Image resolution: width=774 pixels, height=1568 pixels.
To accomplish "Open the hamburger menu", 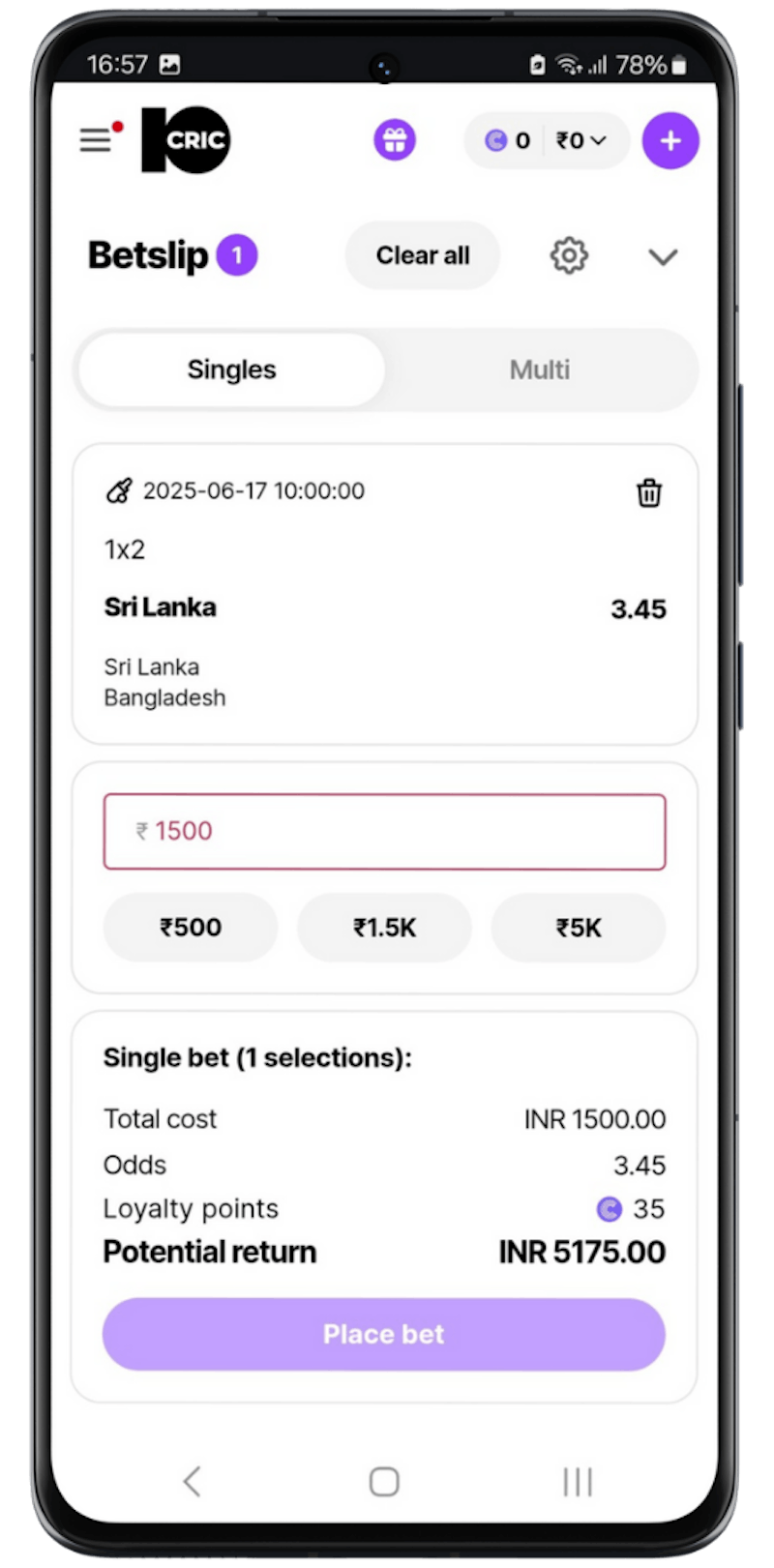I will click(x=96, y=140).
